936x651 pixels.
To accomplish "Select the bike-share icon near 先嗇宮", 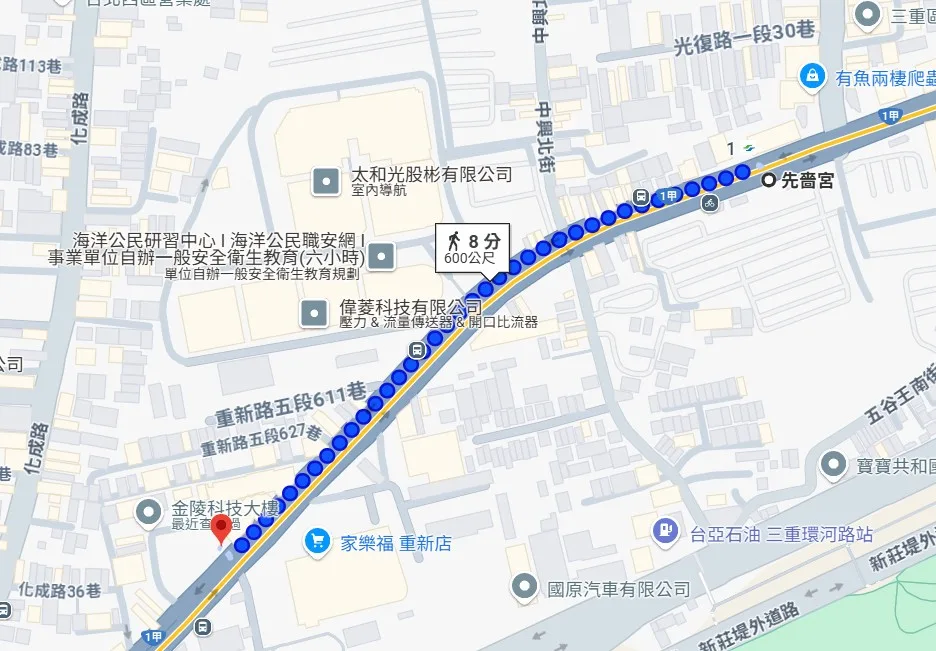I will 709,203.
